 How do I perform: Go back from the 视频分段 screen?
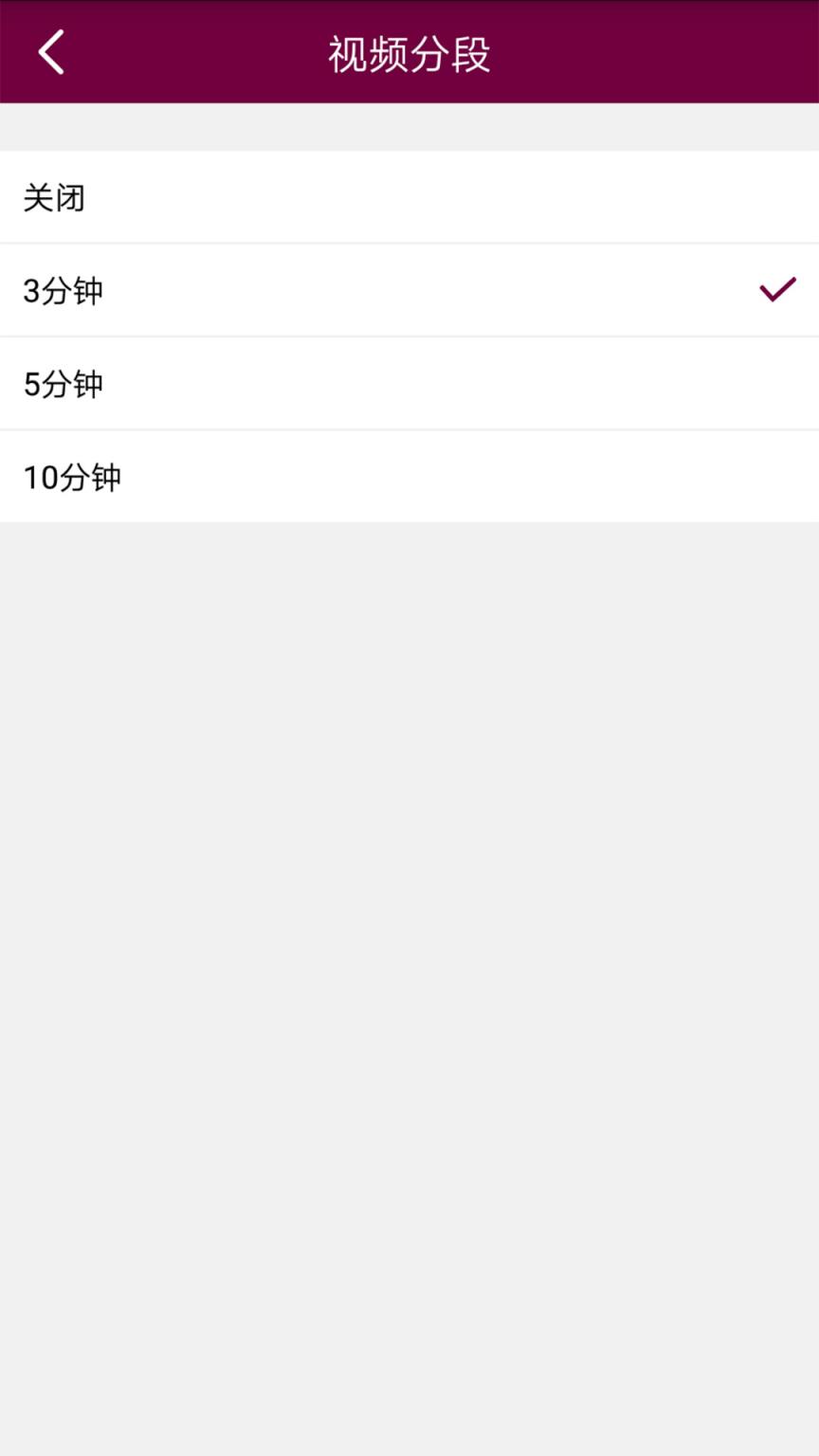pyautogui.click(x=51, y=52)
